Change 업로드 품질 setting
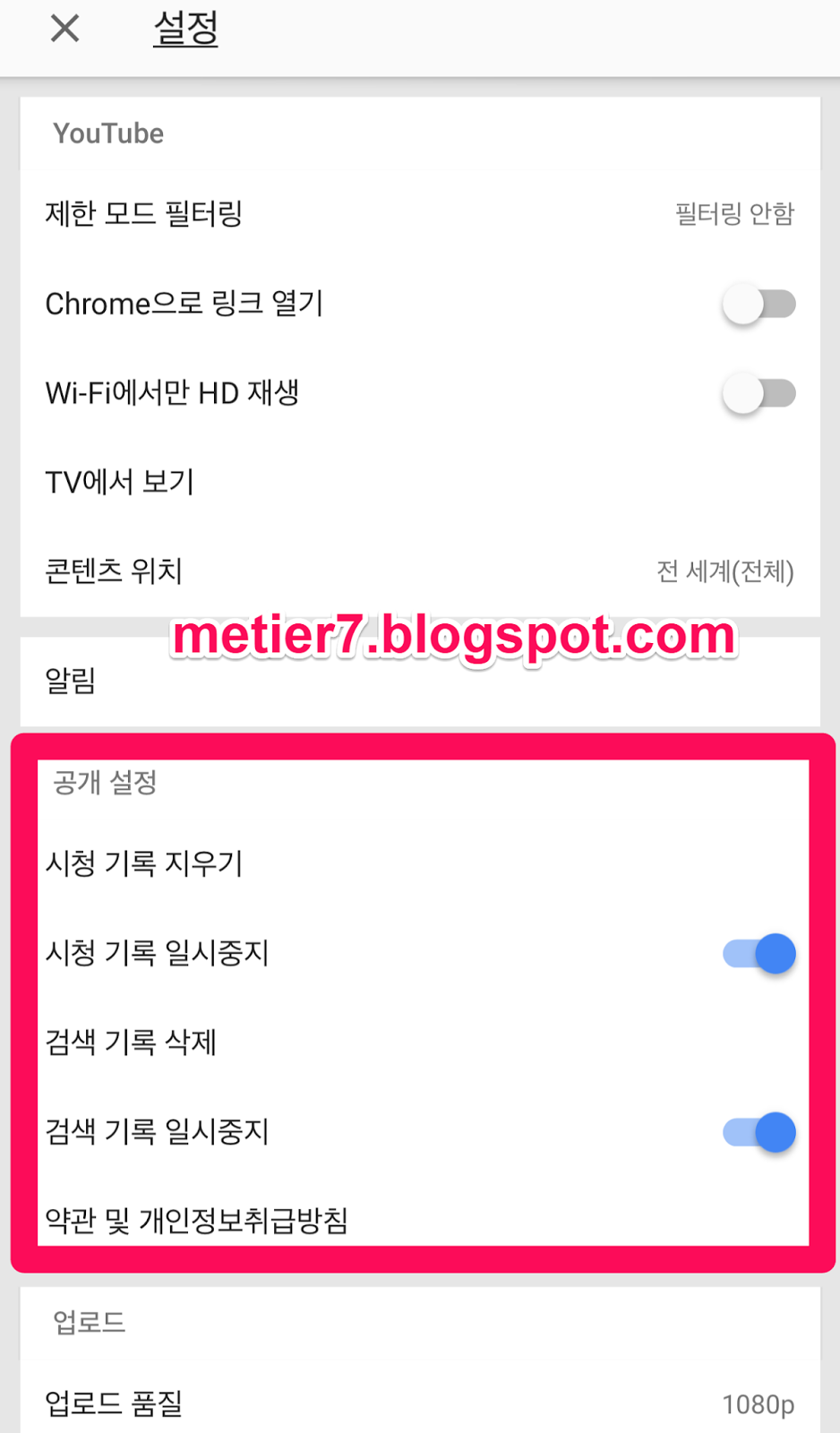The width and height of the screenshot is (840, 1433). 419,1403
